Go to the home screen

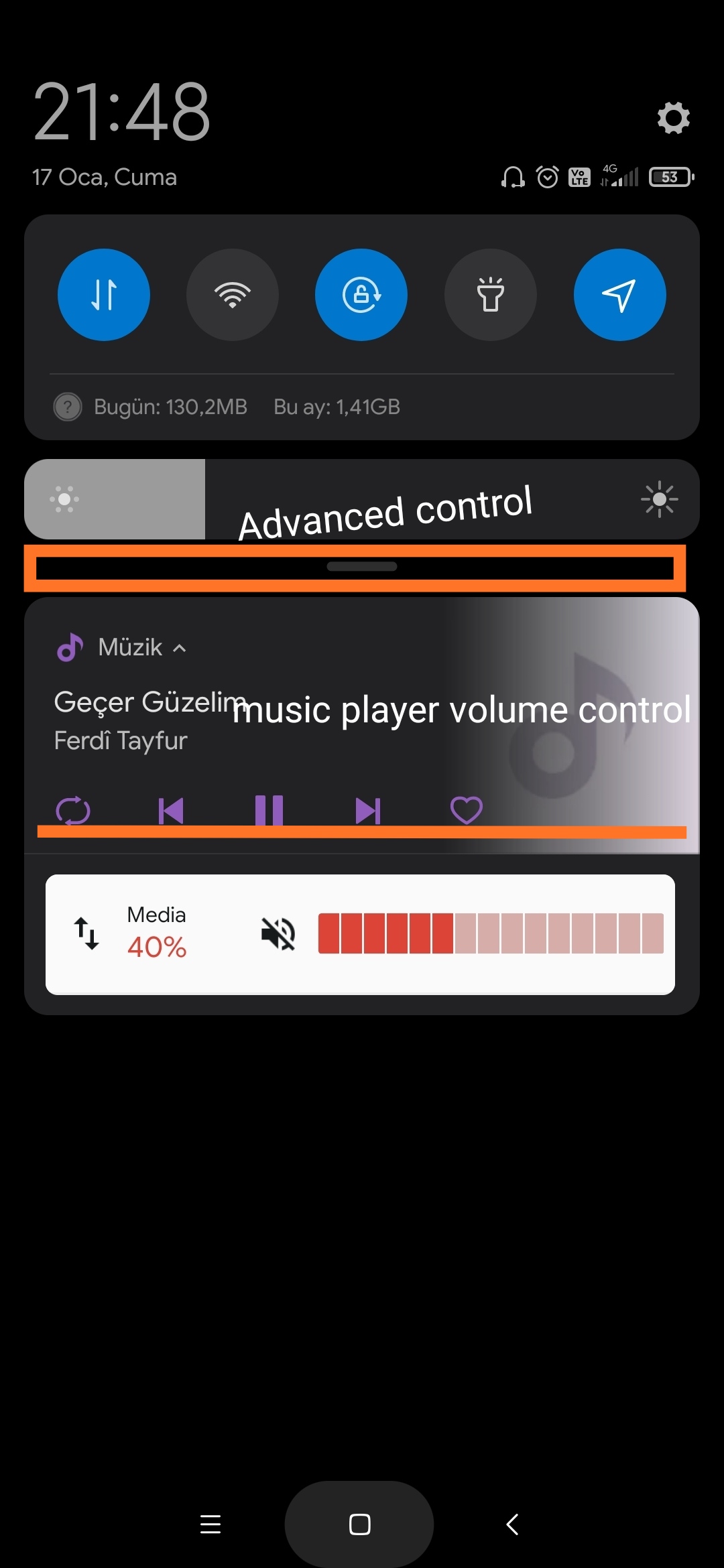click(359, 1524)
